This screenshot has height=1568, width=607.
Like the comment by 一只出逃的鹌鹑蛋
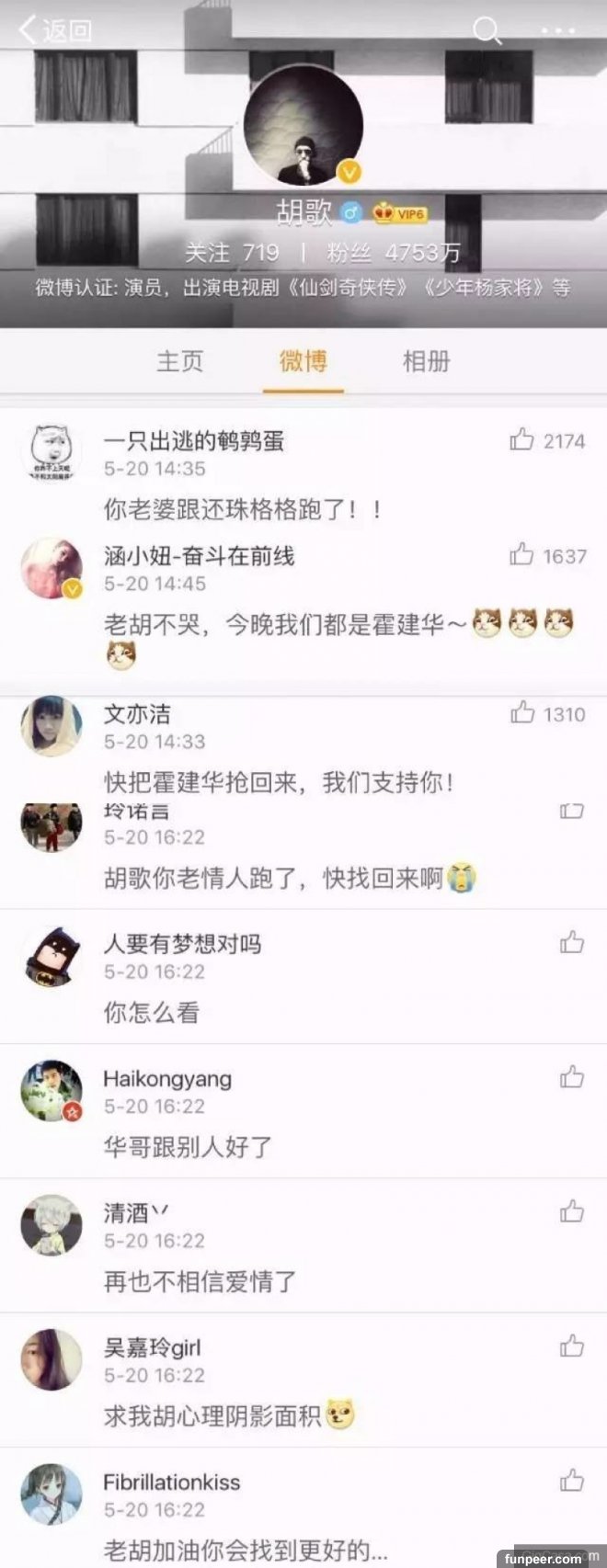pyautogui.click(x=522, y=440)
